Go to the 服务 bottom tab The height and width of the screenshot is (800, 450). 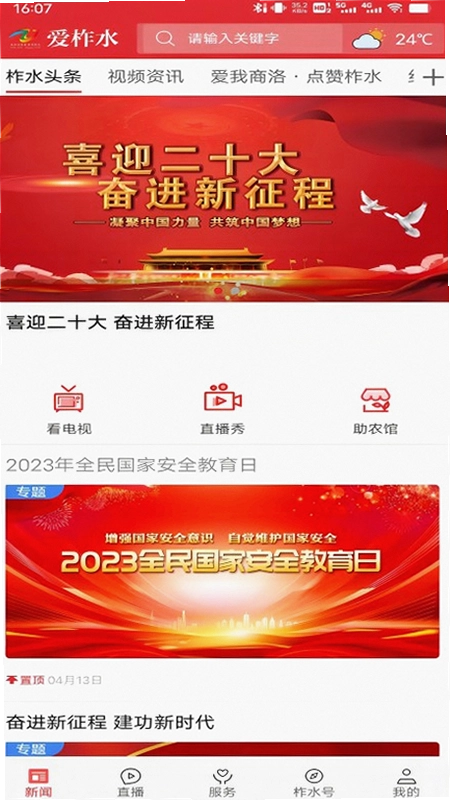[x=222, y=783]
